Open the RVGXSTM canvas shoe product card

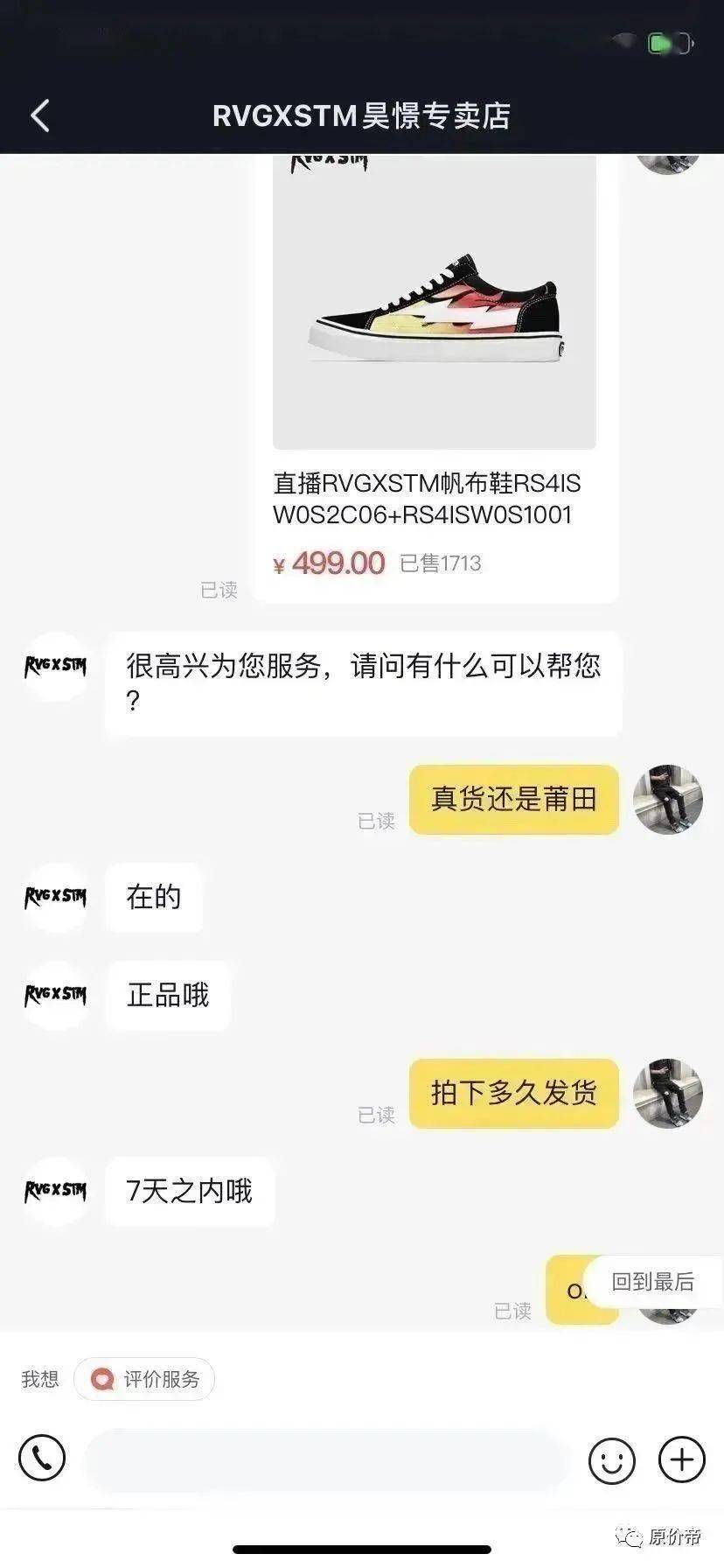435,376
